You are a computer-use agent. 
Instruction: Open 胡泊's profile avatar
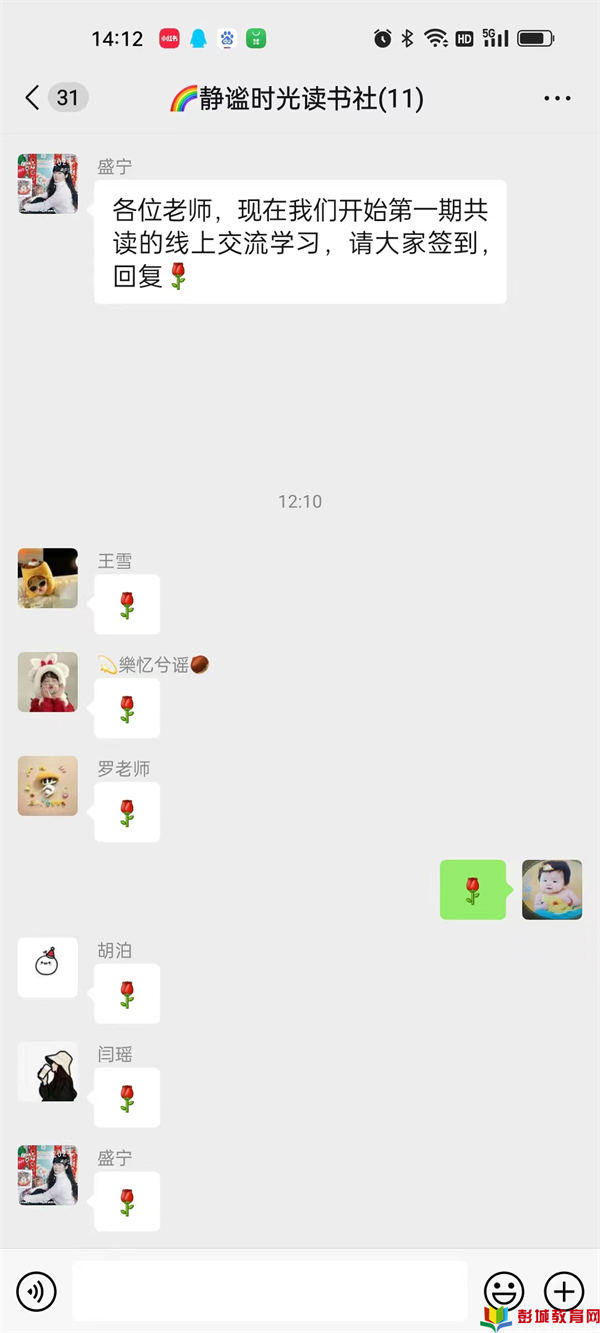[48, 967]
